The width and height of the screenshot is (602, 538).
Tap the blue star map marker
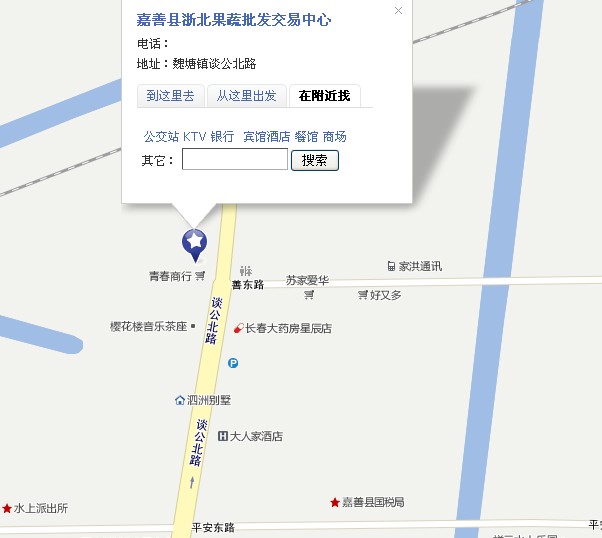tap(194, 243)
